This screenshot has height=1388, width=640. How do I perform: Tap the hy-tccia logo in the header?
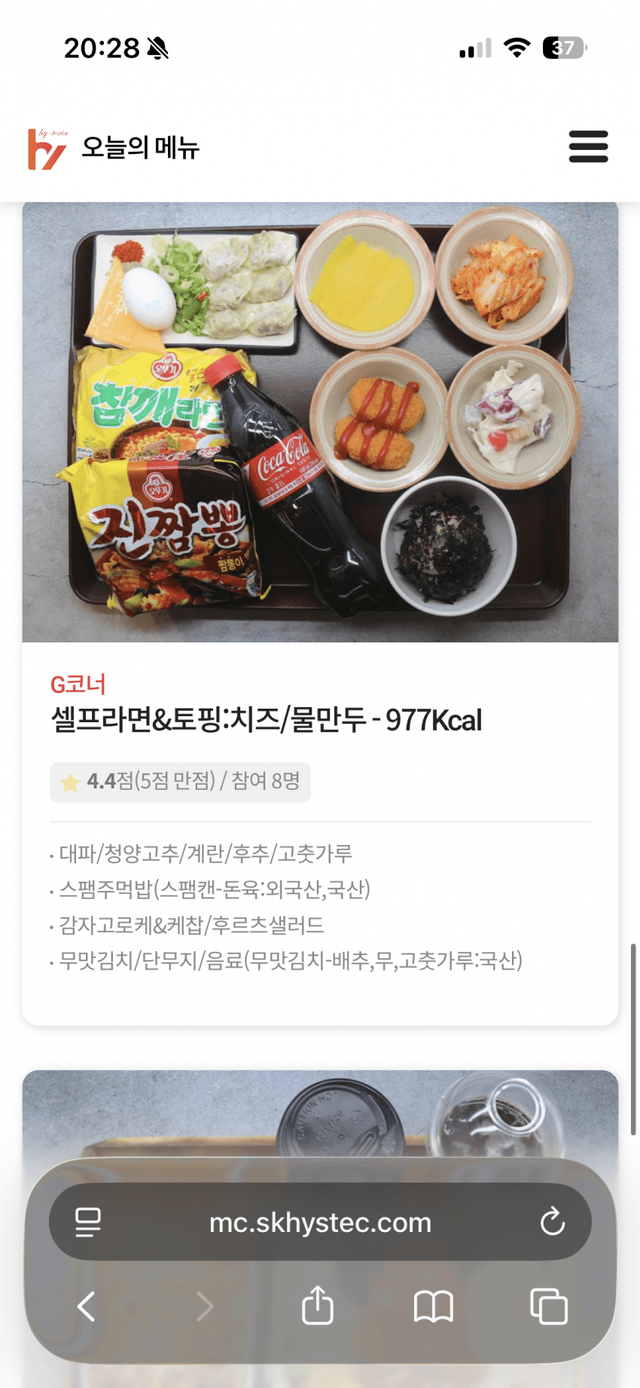click(46, 149)
